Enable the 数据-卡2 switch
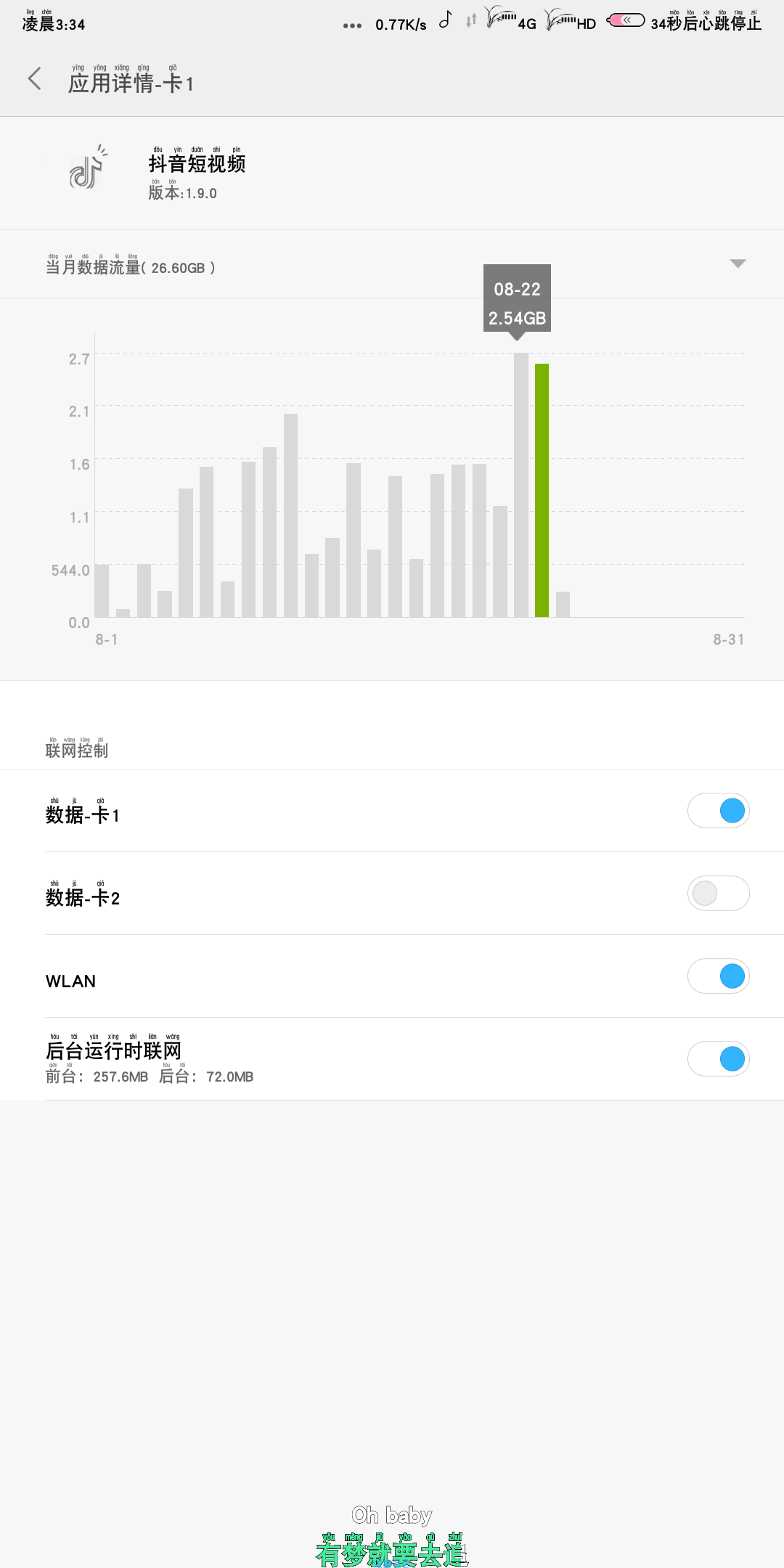Screen dimensions: 784x1568 pyautogui.click(x=718, y=893)
